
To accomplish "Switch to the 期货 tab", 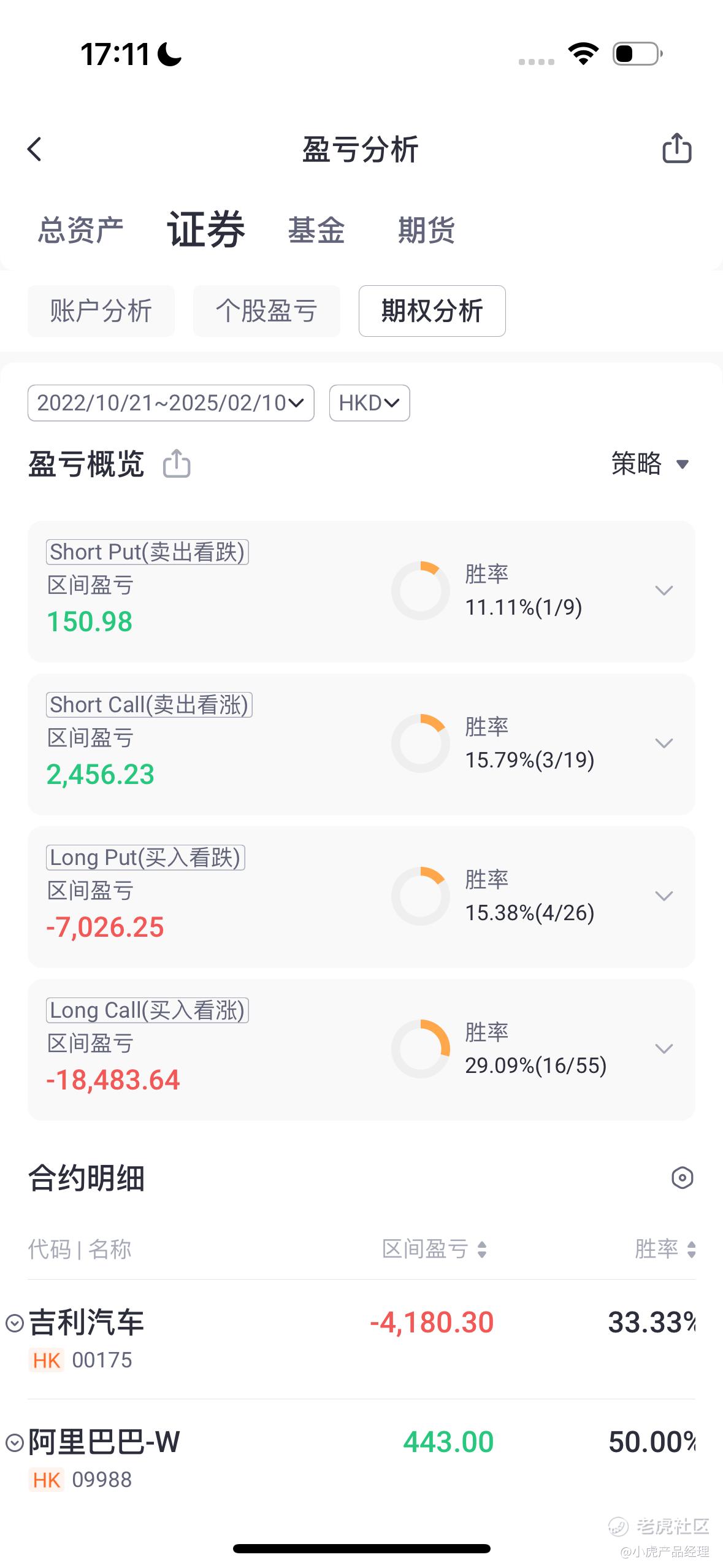I will (426, 231).
